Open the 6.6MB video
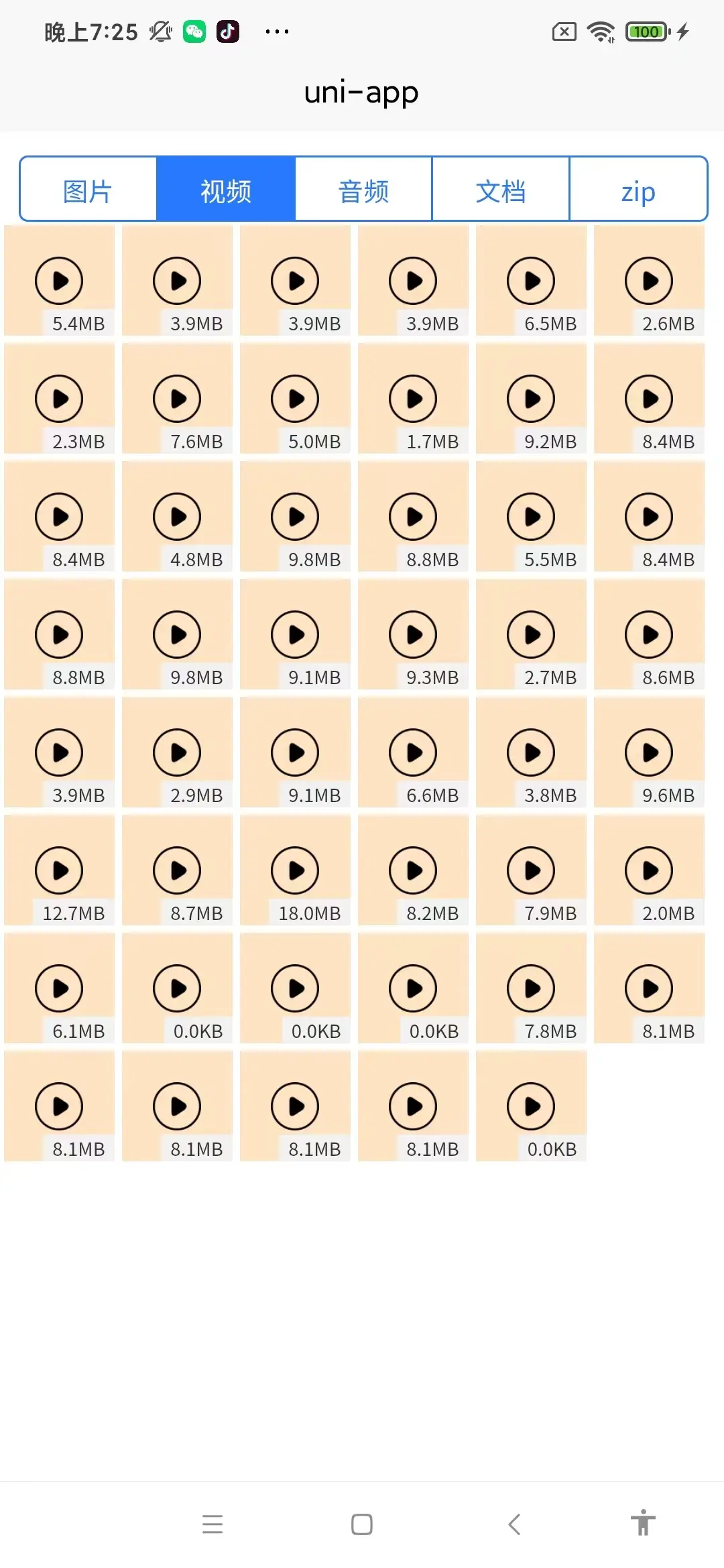Viewport: 724px width, 1568px height. coord(413,752)
